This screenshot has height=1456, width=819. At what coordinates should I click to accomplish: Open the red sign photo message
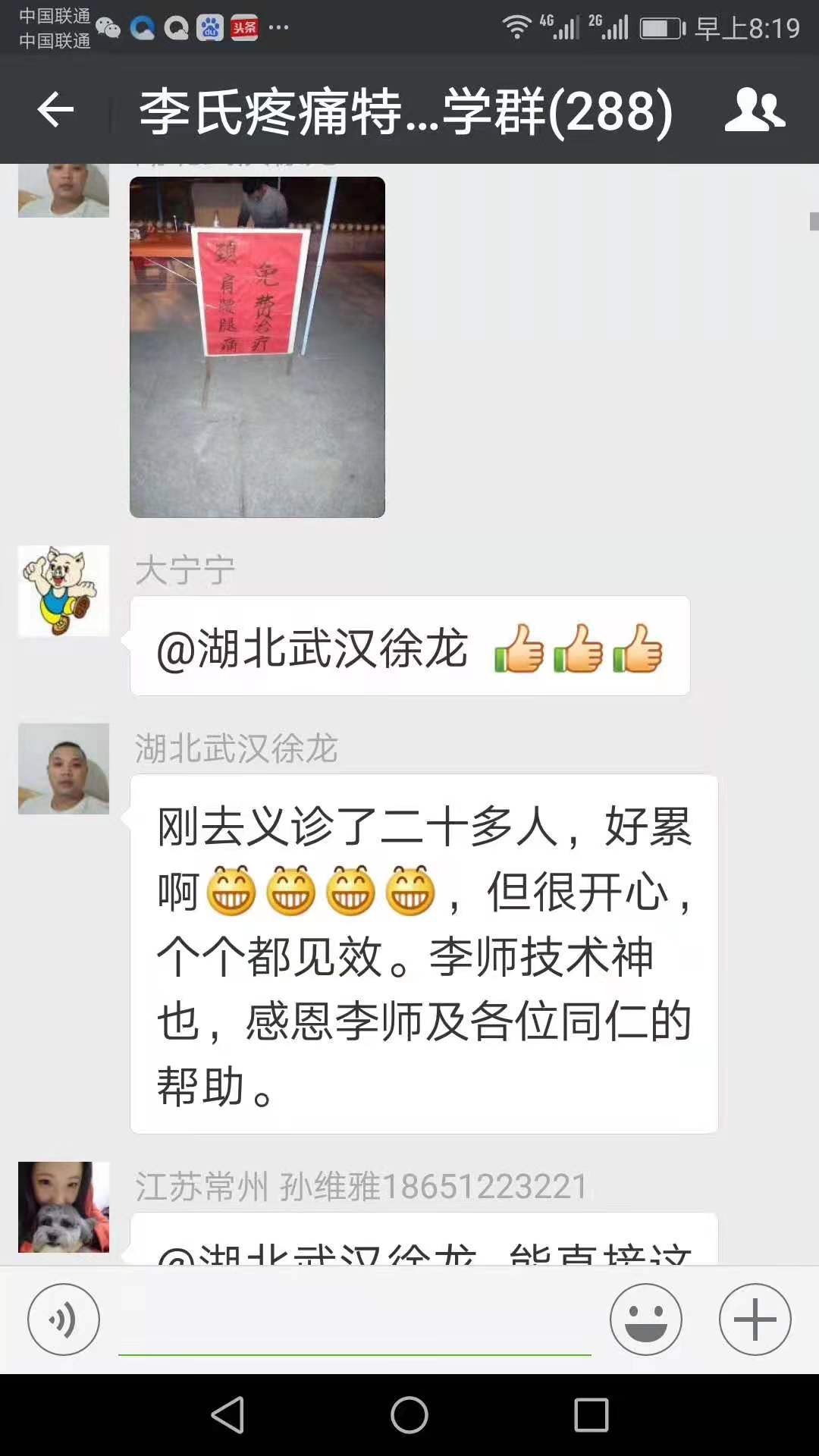point(257,347)
